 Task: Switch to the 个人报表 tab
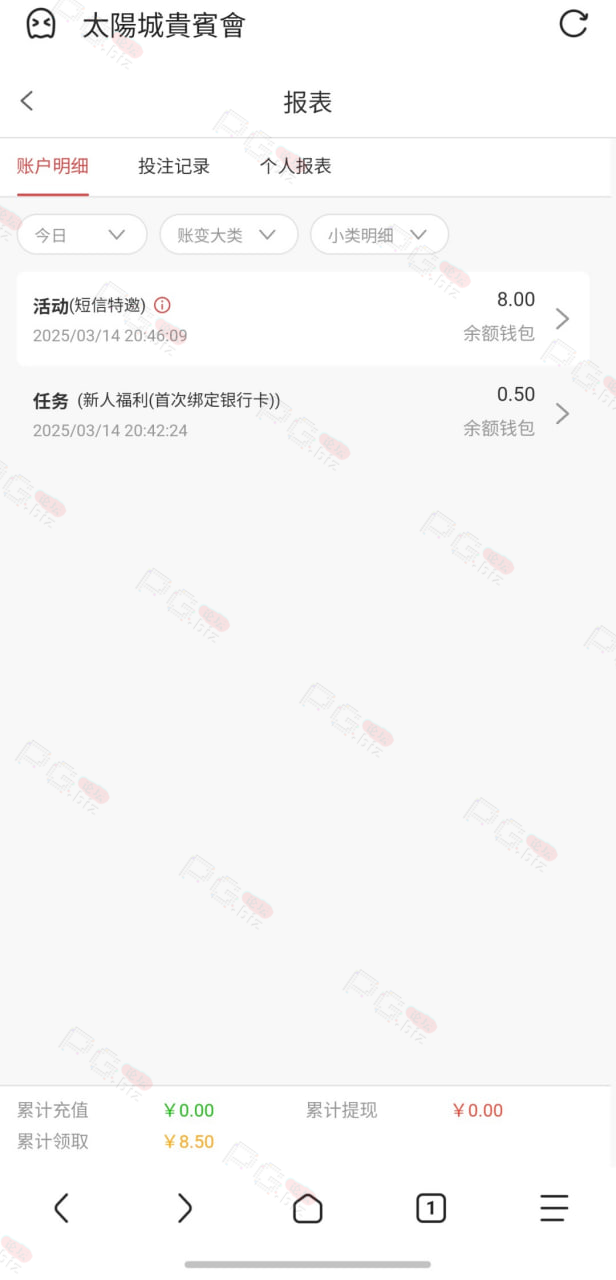click(x=296, y=167)
